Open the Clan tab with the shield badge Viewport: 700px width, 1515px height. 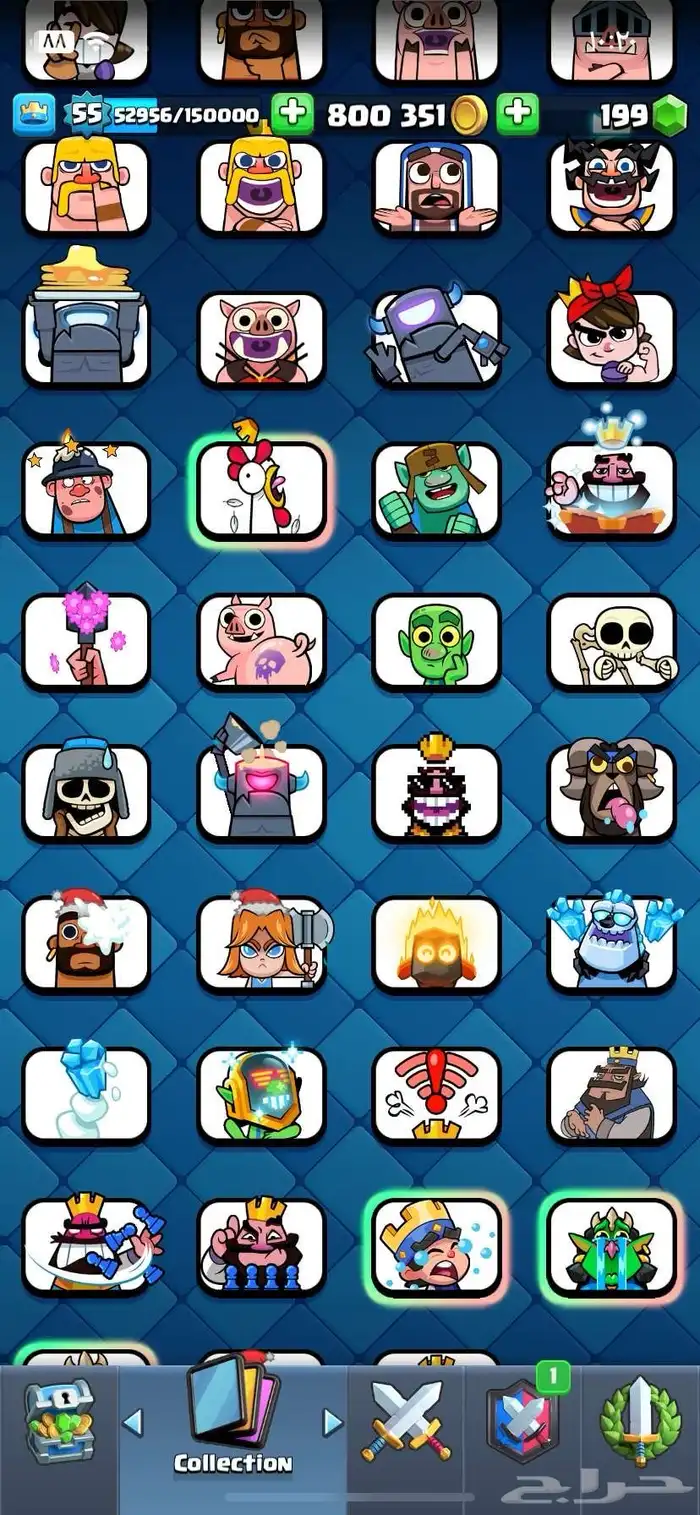tap(522, 1421)
